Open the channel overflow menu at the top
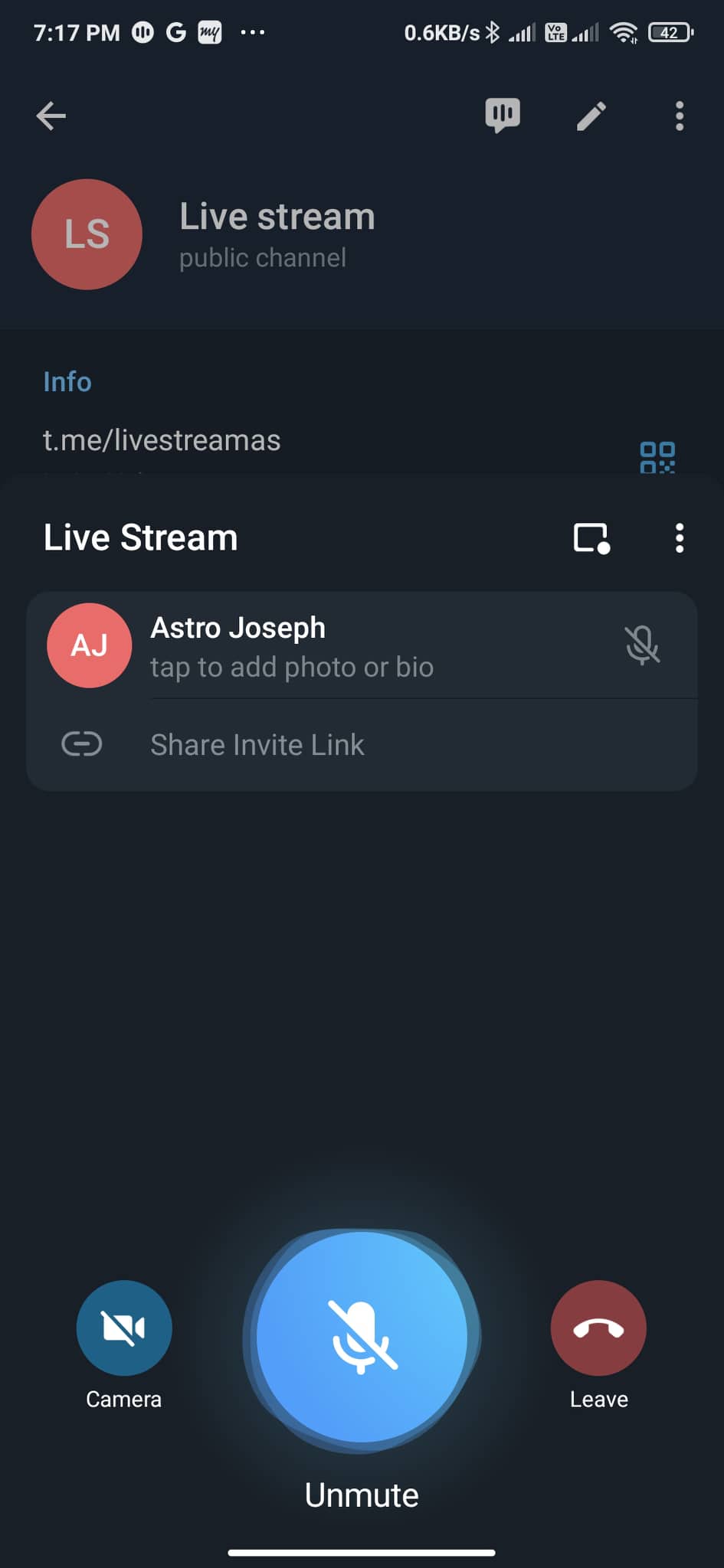This screenshot has width=724, height=1568. (679, 116)
